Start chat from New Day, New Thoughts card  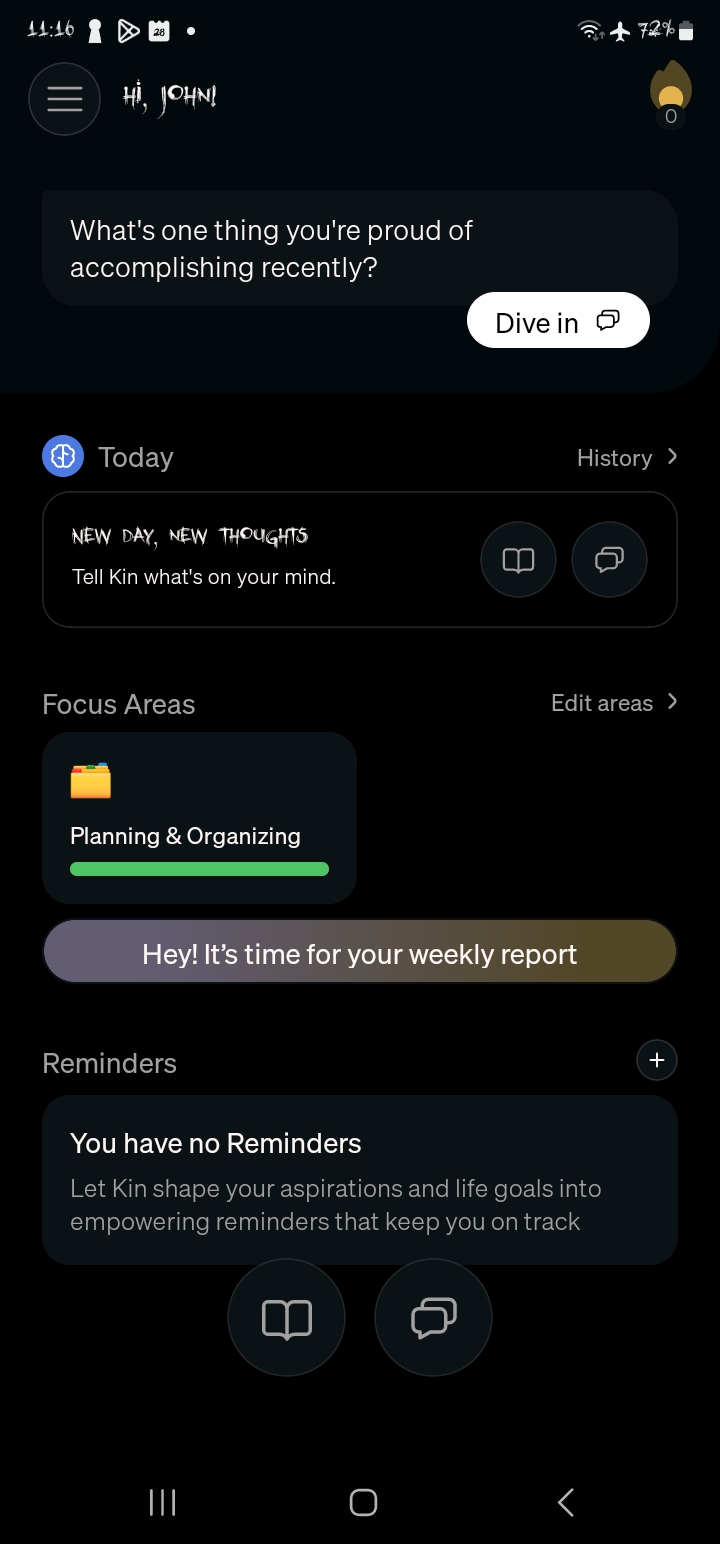point(609,560)
